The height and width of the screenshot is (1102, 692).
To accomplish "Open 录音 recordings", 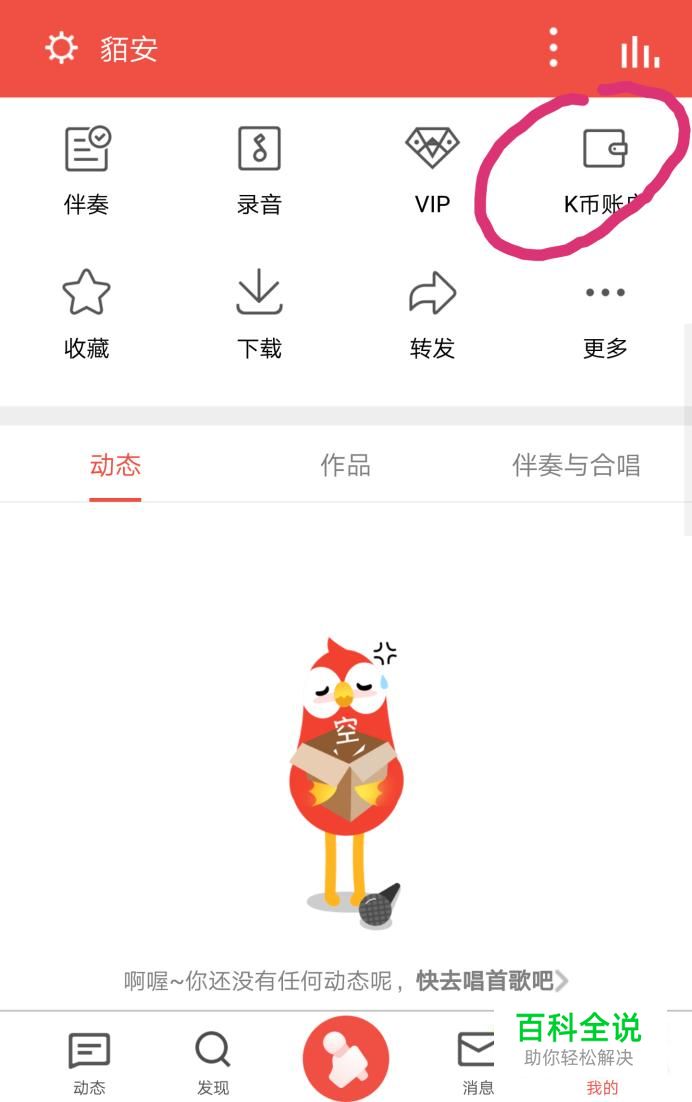I will 259,170.
